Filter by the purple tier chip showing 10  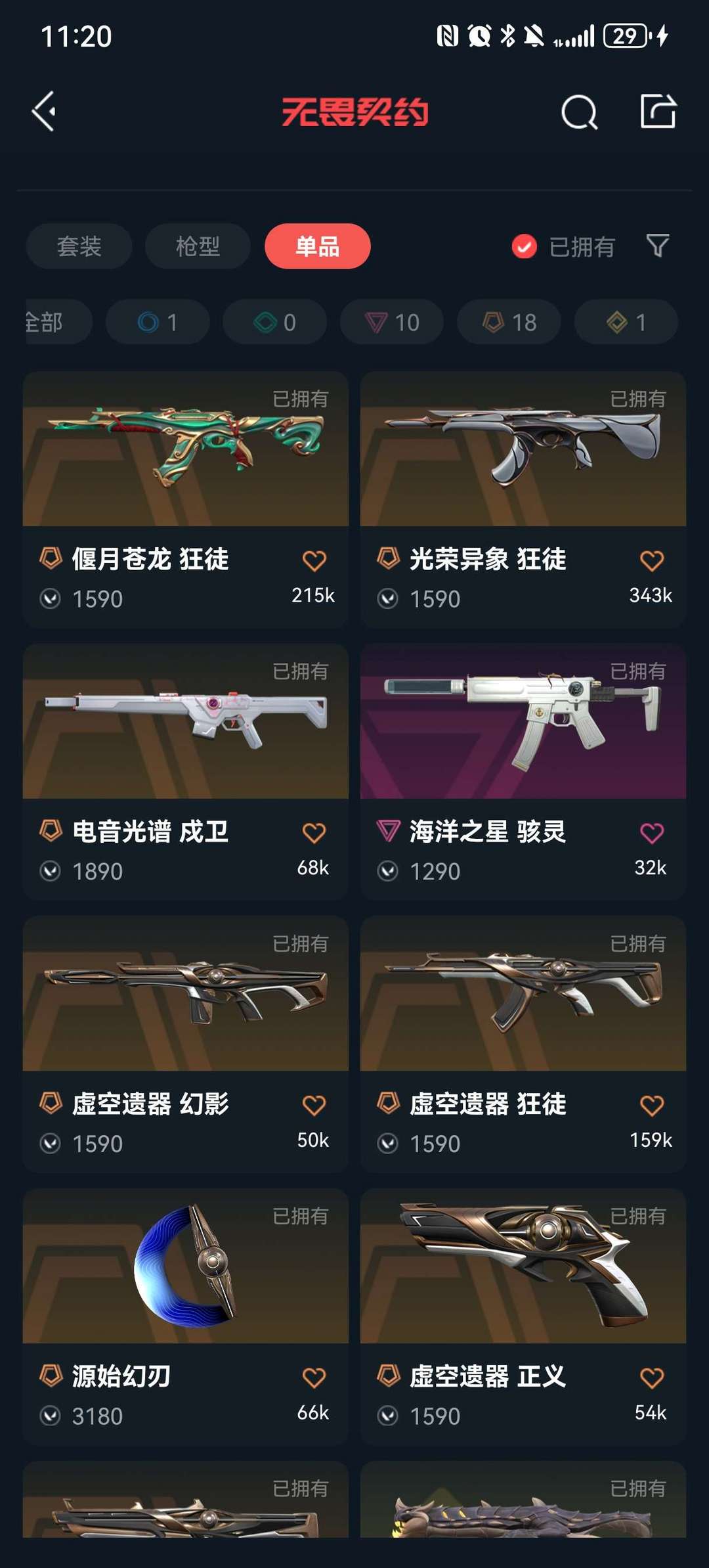(x=392, y=322)
